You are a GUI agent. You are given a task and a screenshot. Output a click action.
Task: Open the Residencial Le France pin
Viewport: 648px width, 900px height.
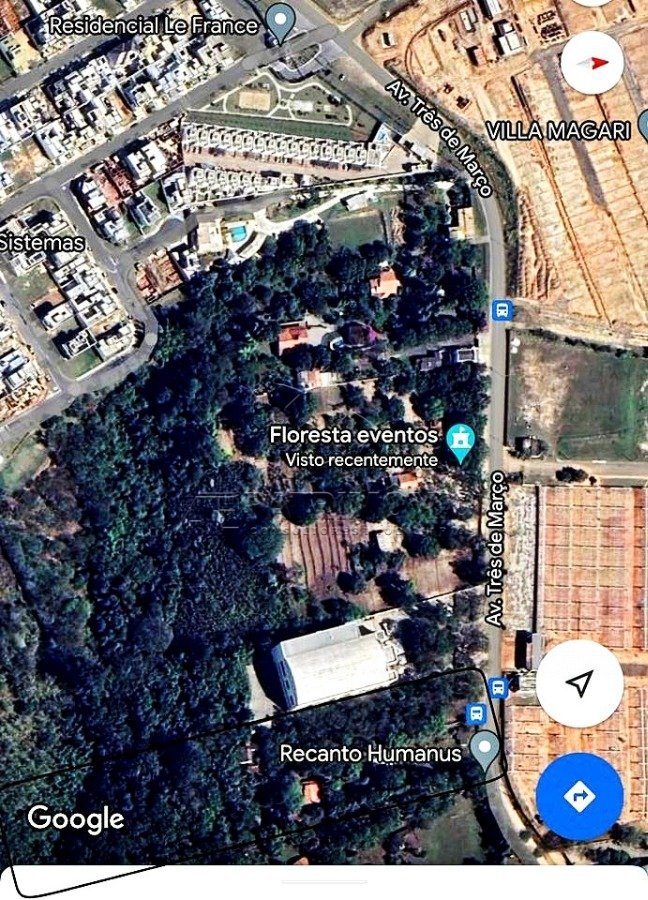pyautogui.click(x=282, y=22)
